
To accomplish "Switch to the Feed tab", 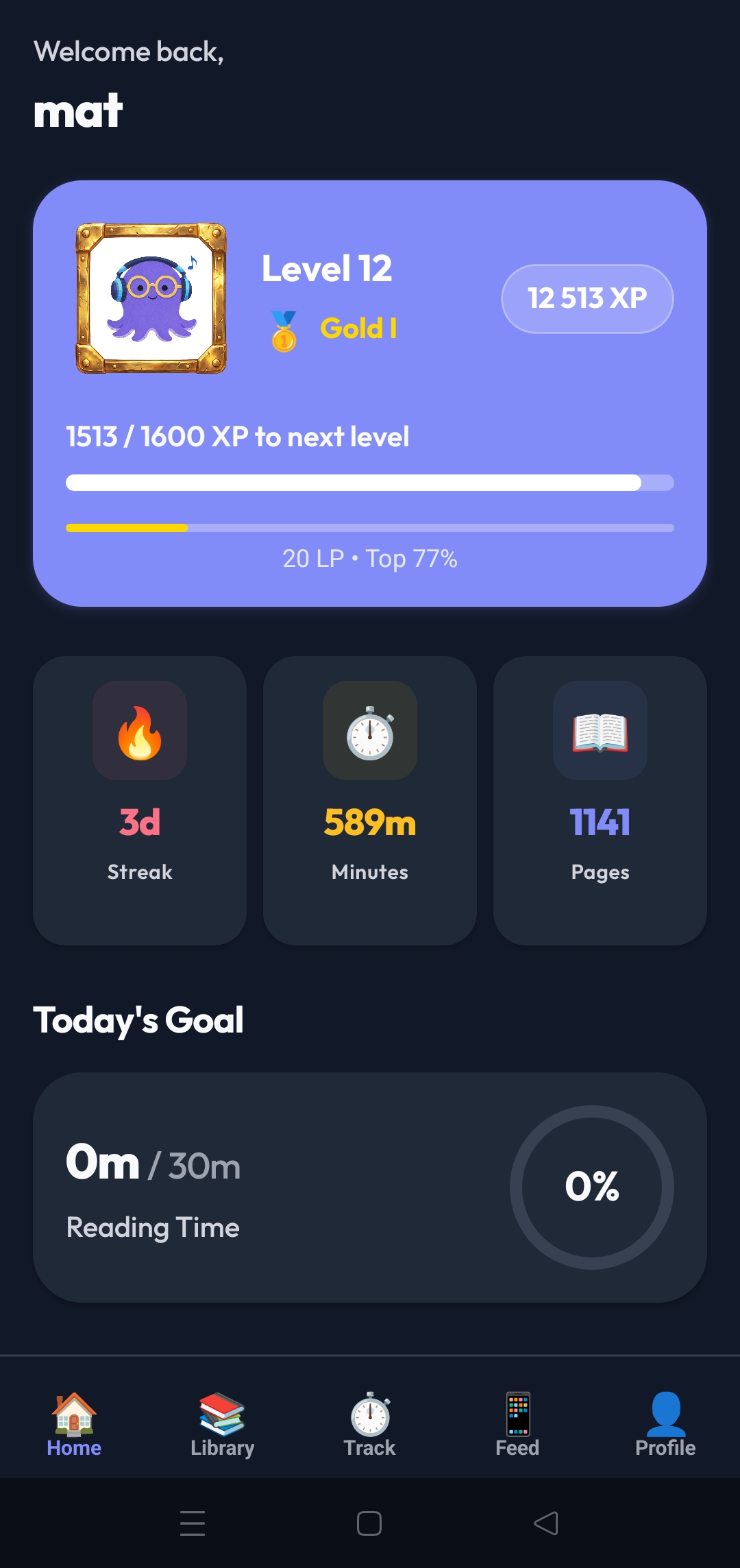I will (x=517, y=1430).
